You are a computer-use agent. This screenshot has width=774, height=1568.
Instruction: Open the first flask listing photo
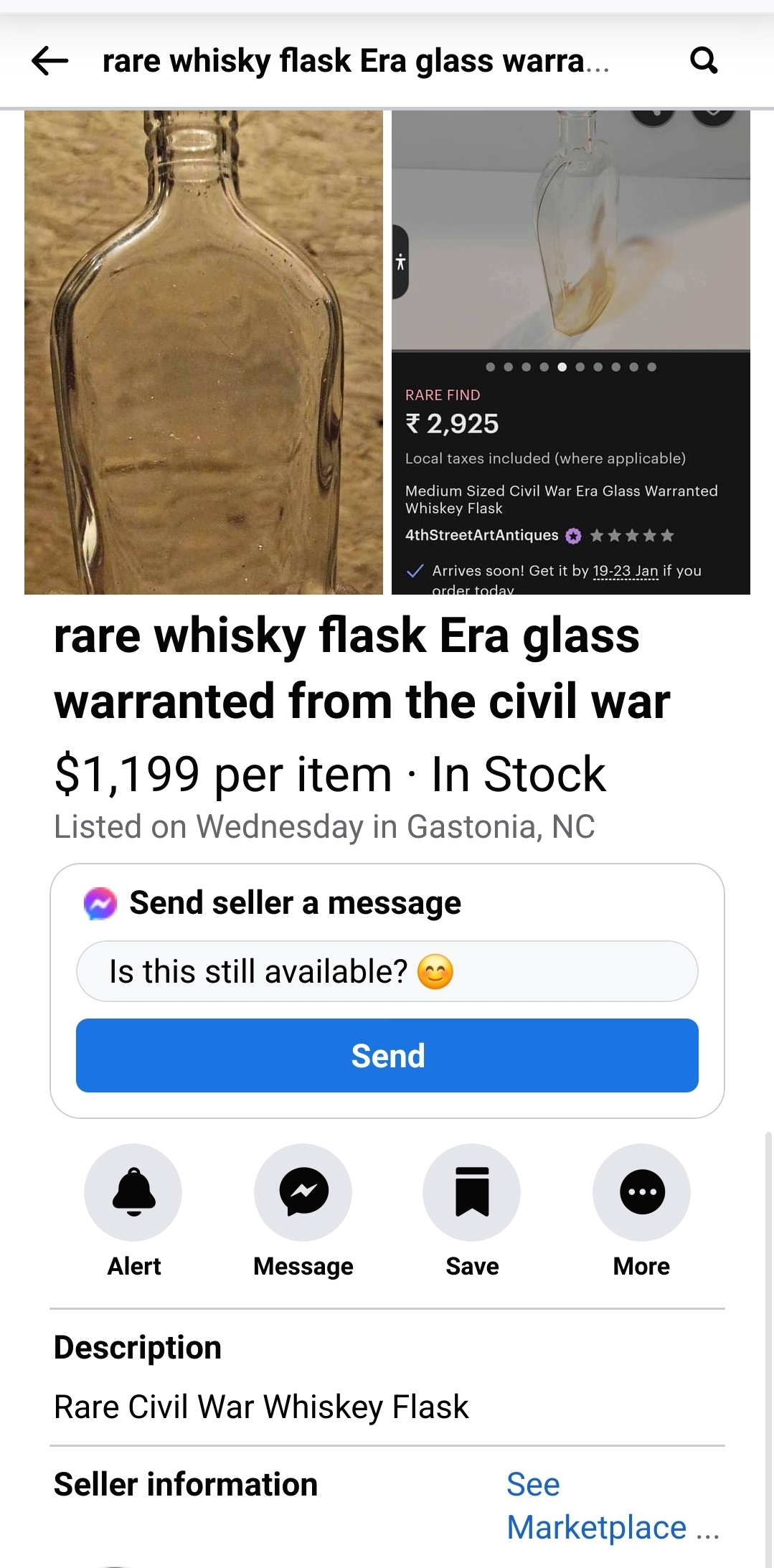pos(204,351)
